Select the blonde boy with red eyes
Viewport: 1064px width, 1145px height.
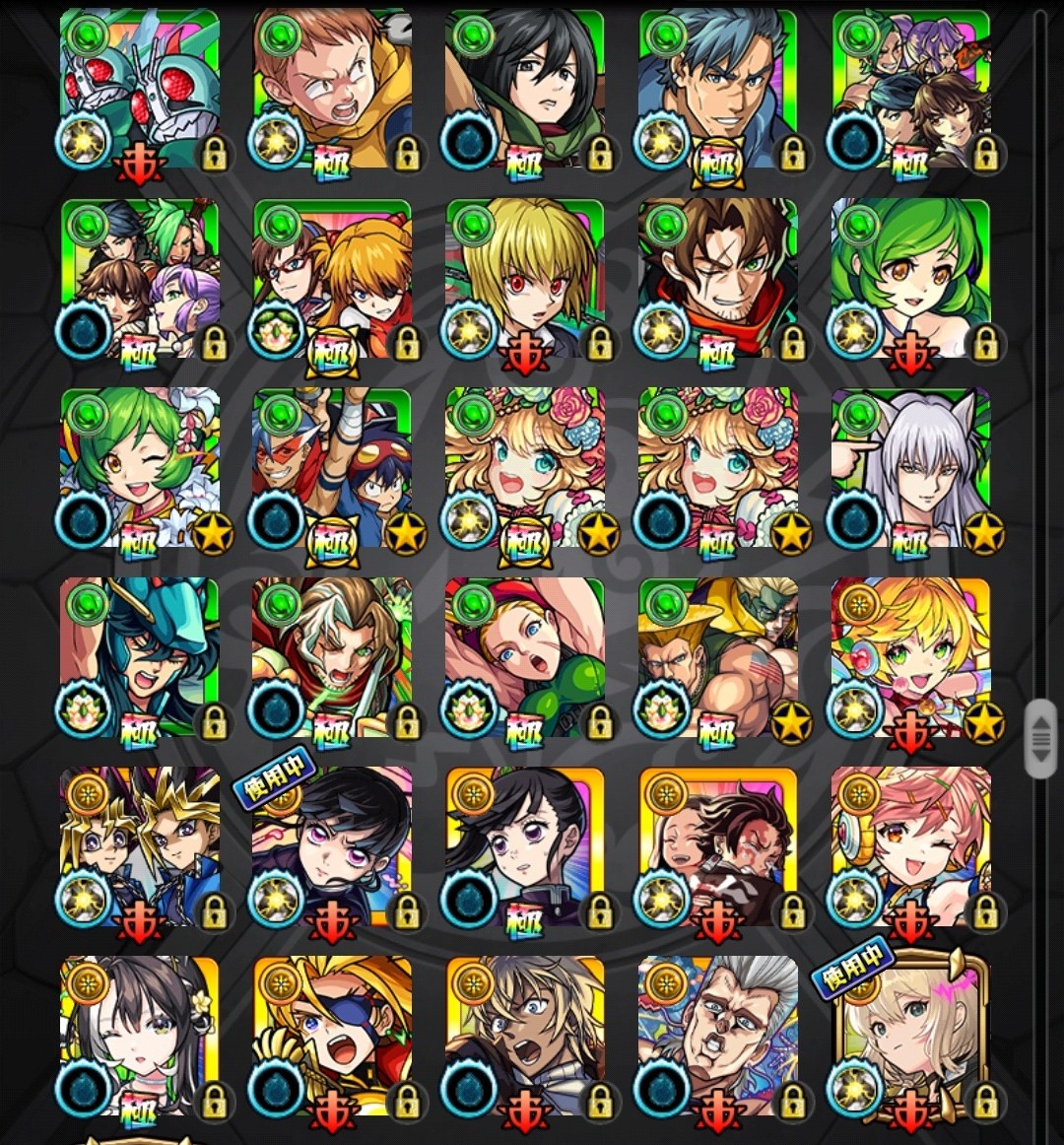pos(525,279)
